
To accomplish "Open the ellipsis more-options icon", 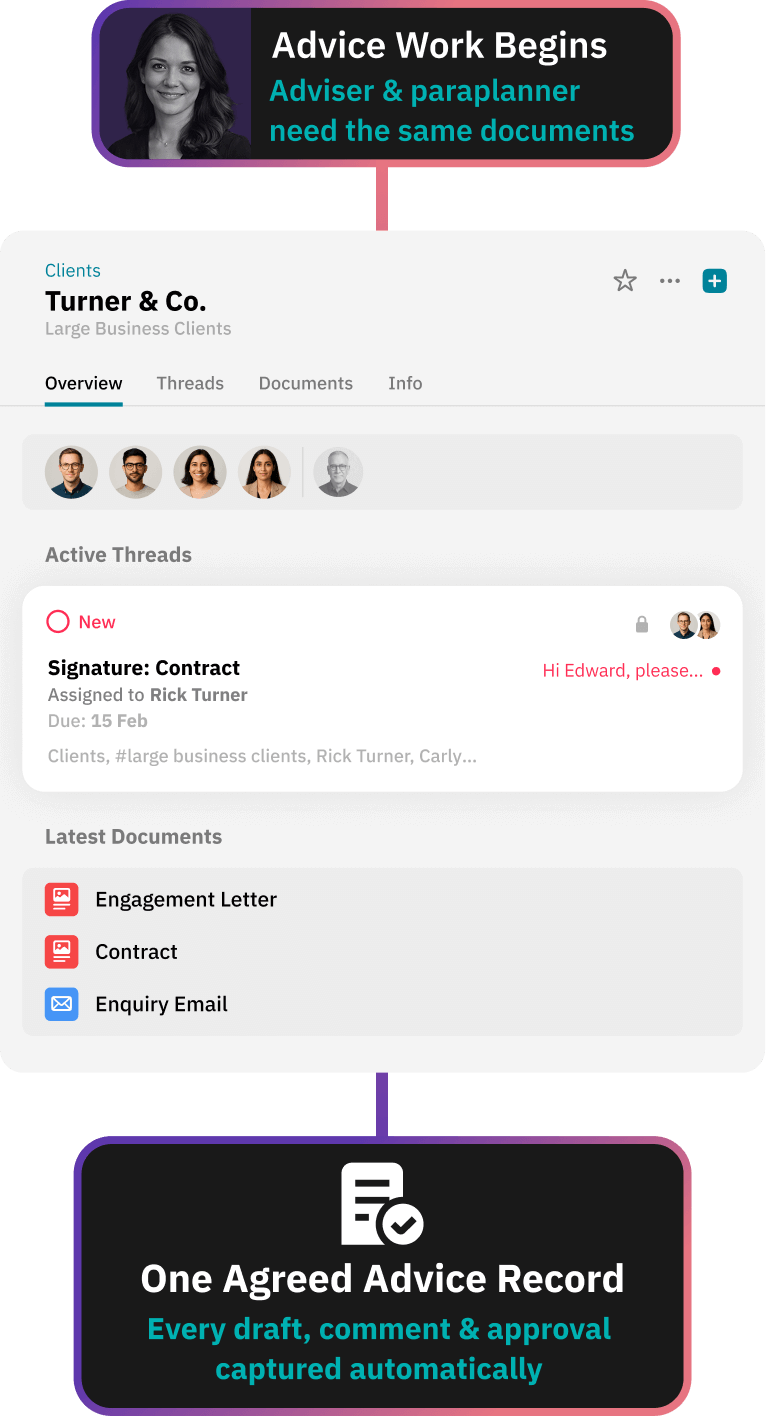I will click(x=669, y=281).
